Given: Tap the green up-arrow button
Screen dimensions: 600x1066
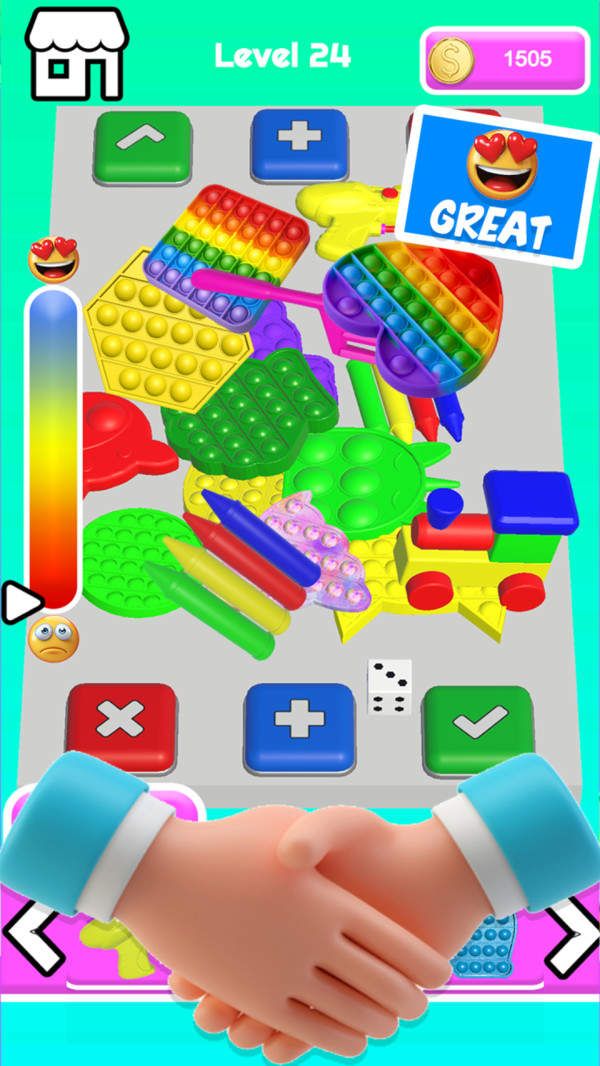Looking at the screenshot, I should pyautogui.click(x=142, y=145).
